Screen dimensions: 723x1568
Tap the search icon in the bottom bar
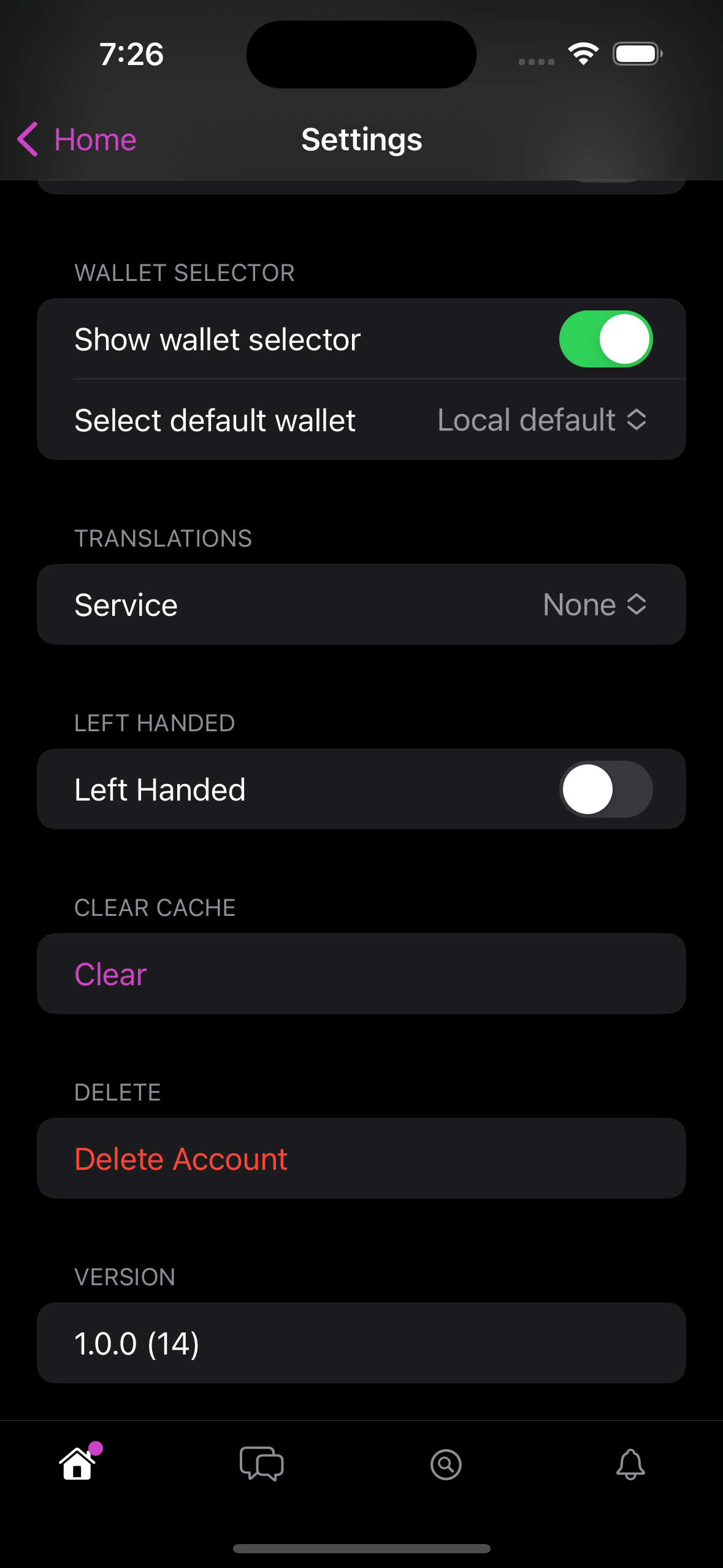446,1466
